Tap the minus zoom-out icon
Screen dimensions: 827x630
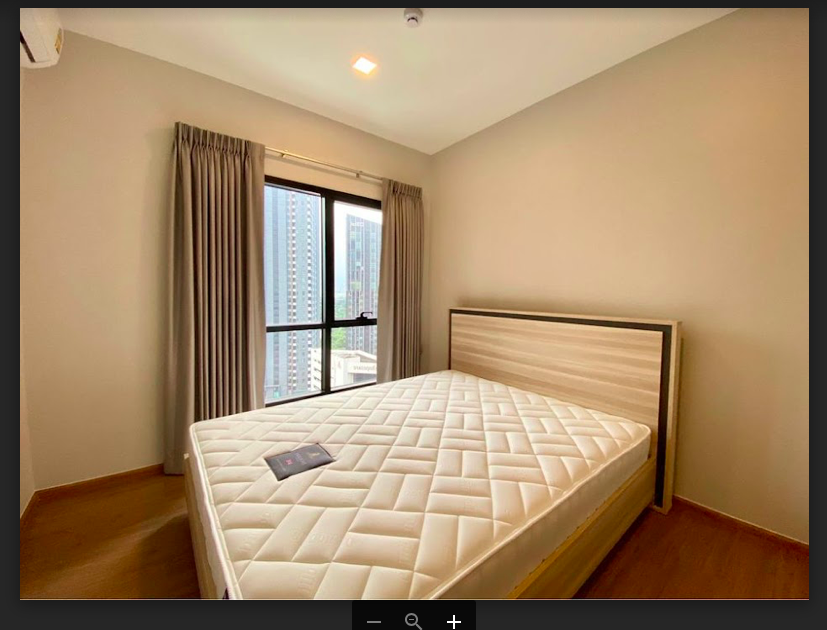[x=373, y=622]
